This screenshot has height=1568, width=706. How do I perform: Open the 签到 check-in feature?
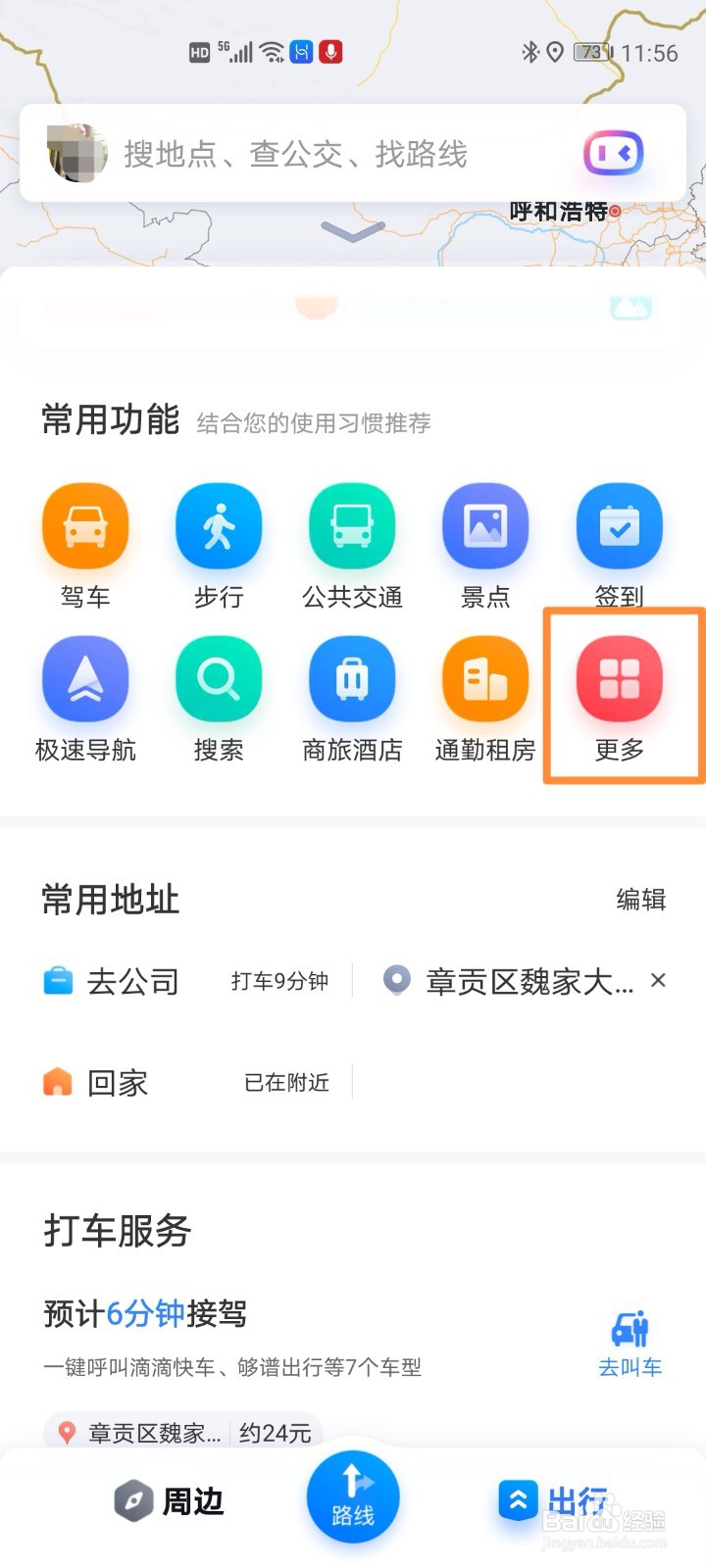[619, 526]
